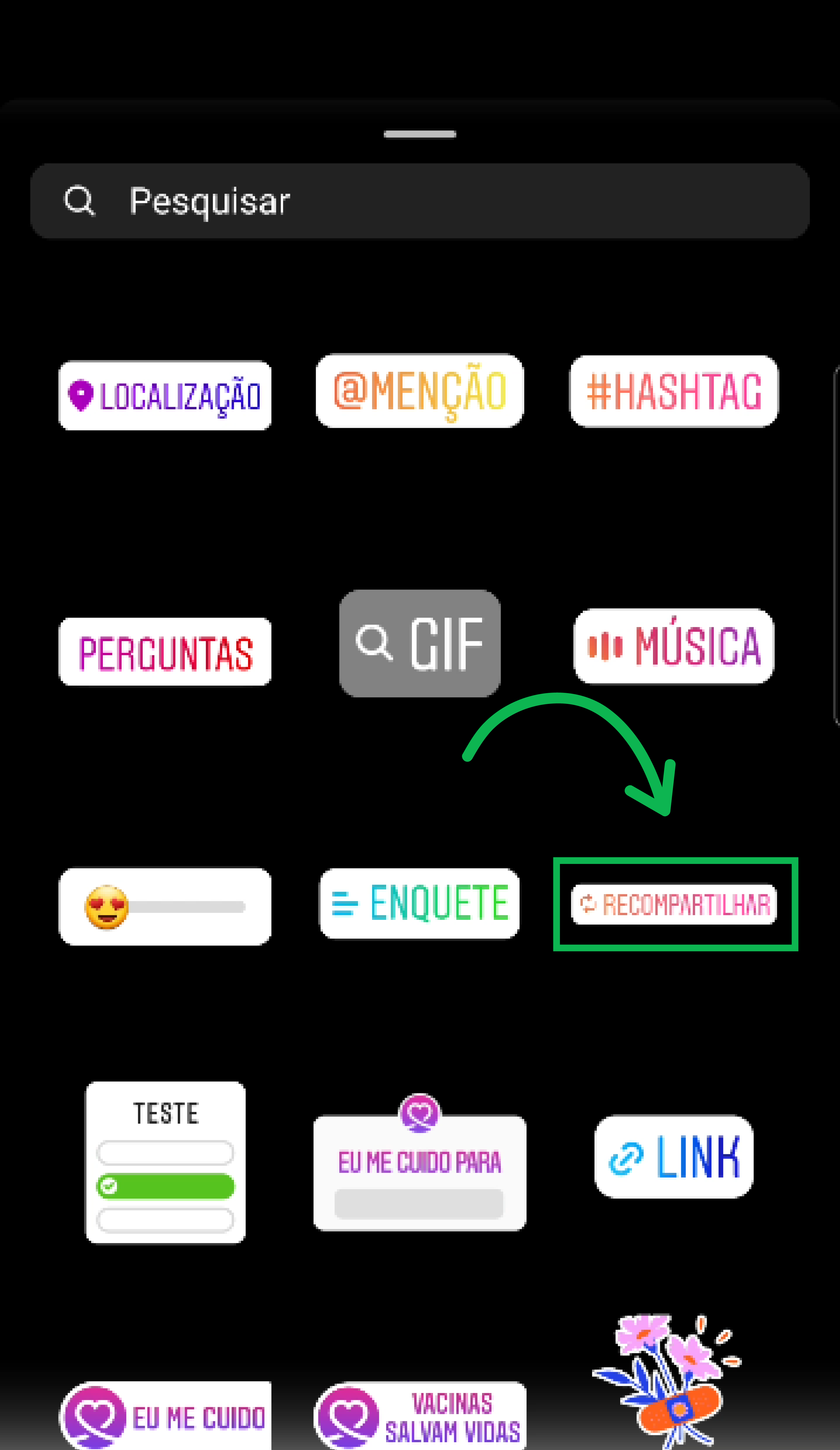Tap the Recompartilhar sticker
This screenshot has height=1450, width=840.
pos(674,904)
